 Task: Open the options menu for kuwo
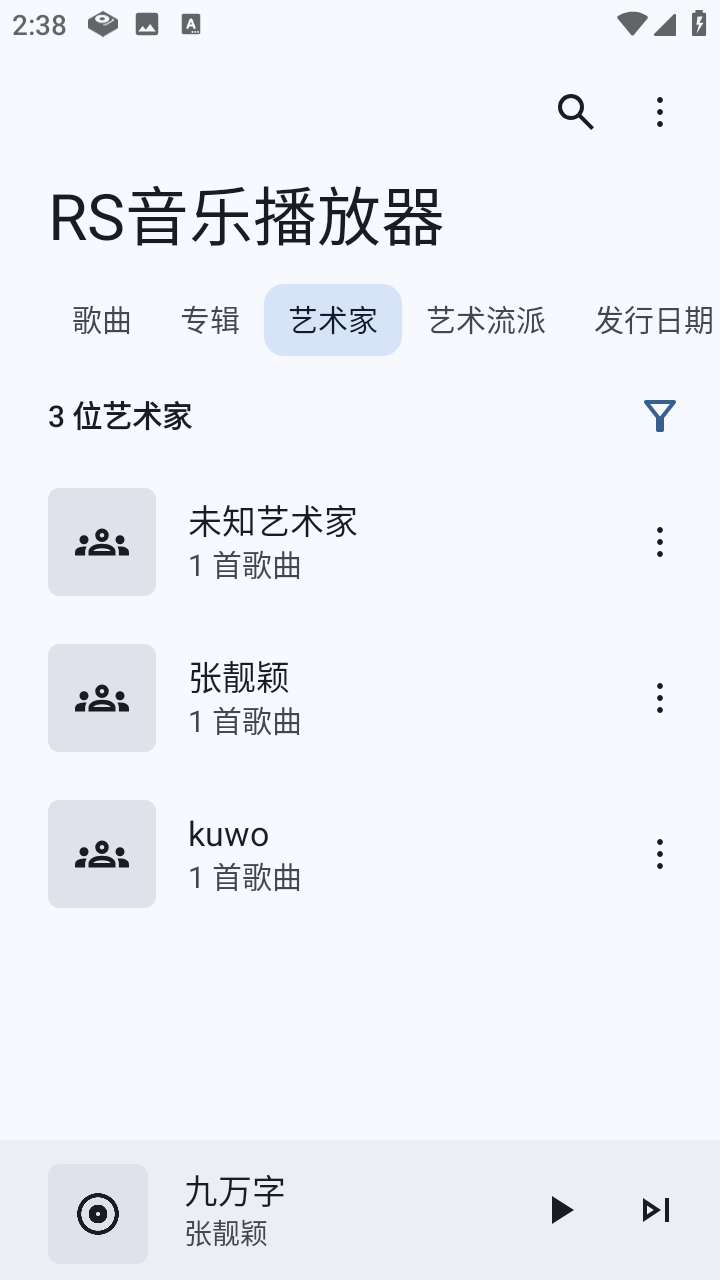pyautogui.click(x=659, y=854)
